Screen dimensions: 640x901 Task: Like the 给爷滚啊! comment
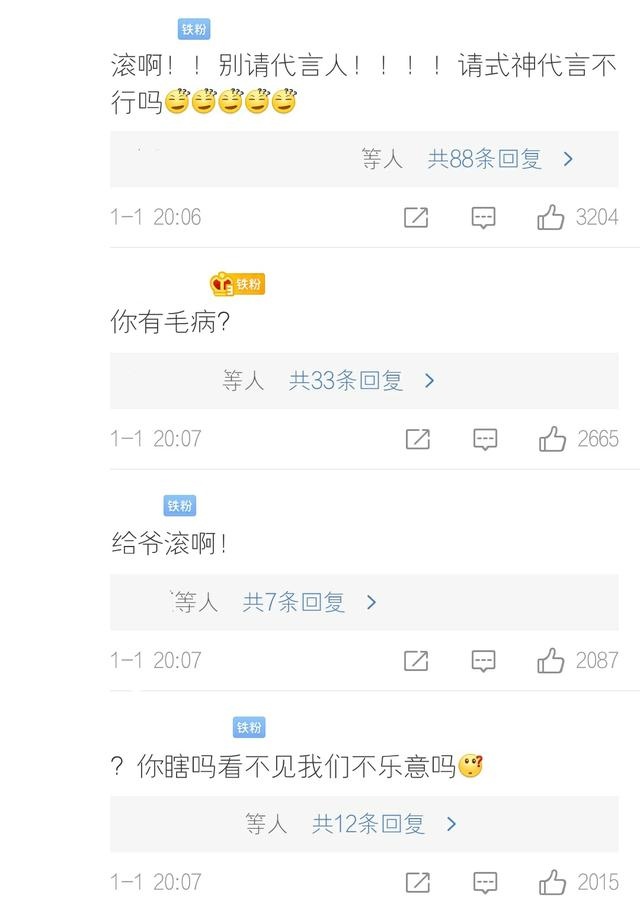pyautogui.click(x=551, y=661)
